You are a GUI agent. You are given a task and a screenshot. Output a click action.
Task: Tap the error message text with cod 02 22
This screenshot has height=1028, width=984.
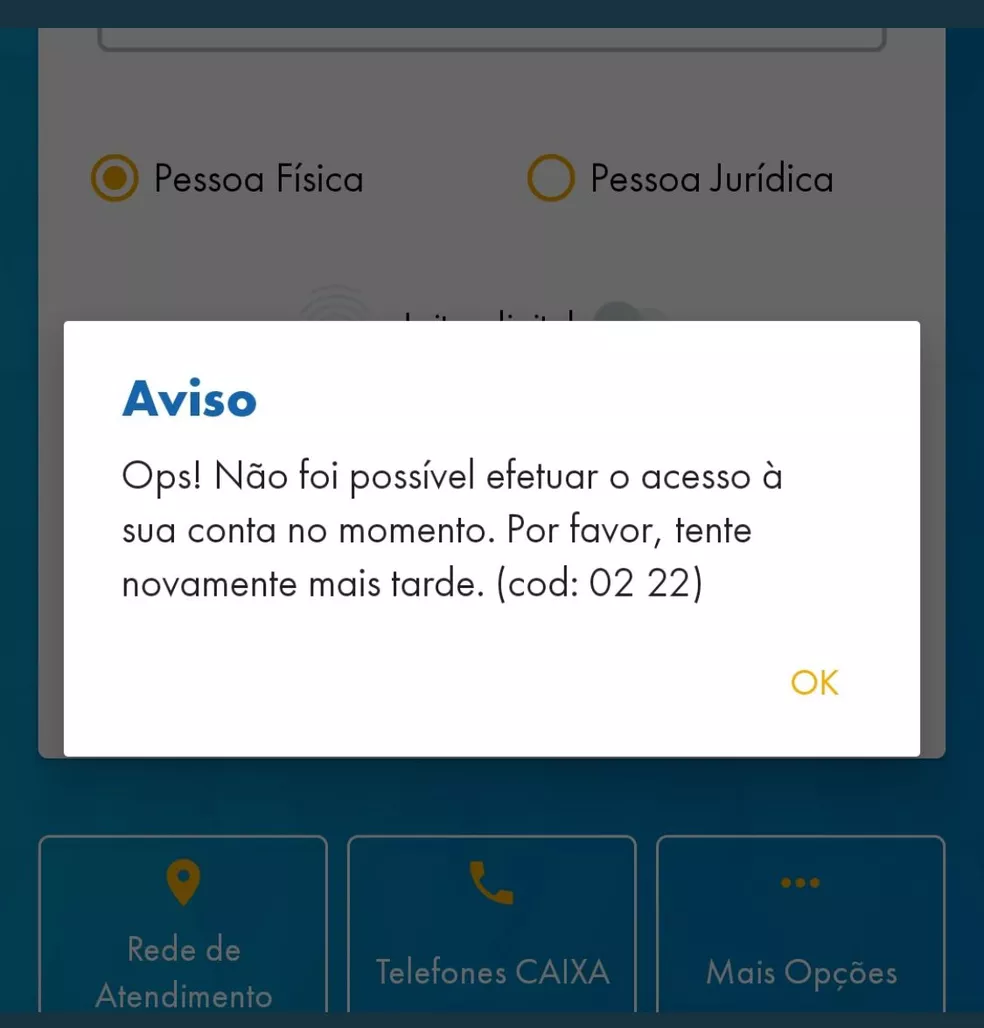click(451, 530)
